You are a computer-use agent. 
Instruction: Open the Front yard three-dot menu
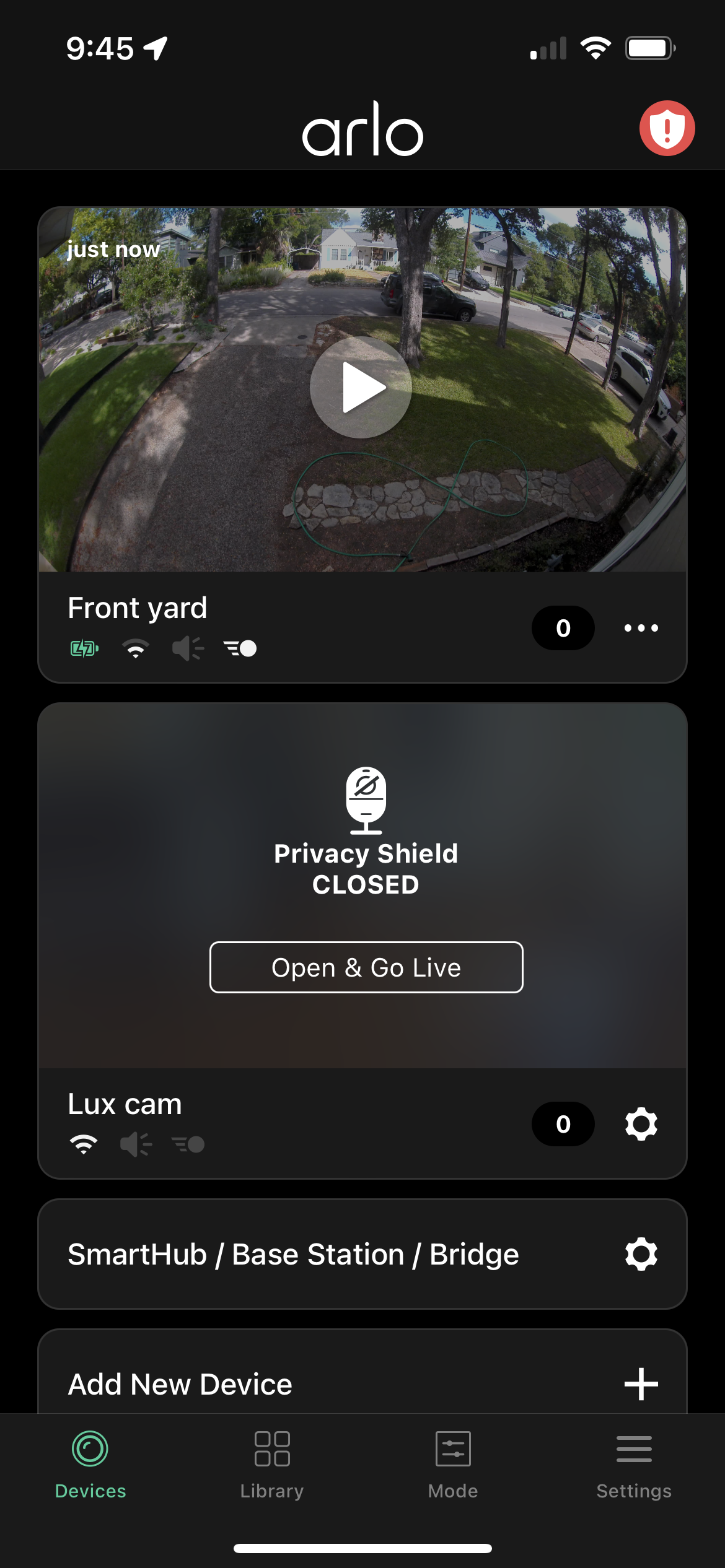(641, 628)
